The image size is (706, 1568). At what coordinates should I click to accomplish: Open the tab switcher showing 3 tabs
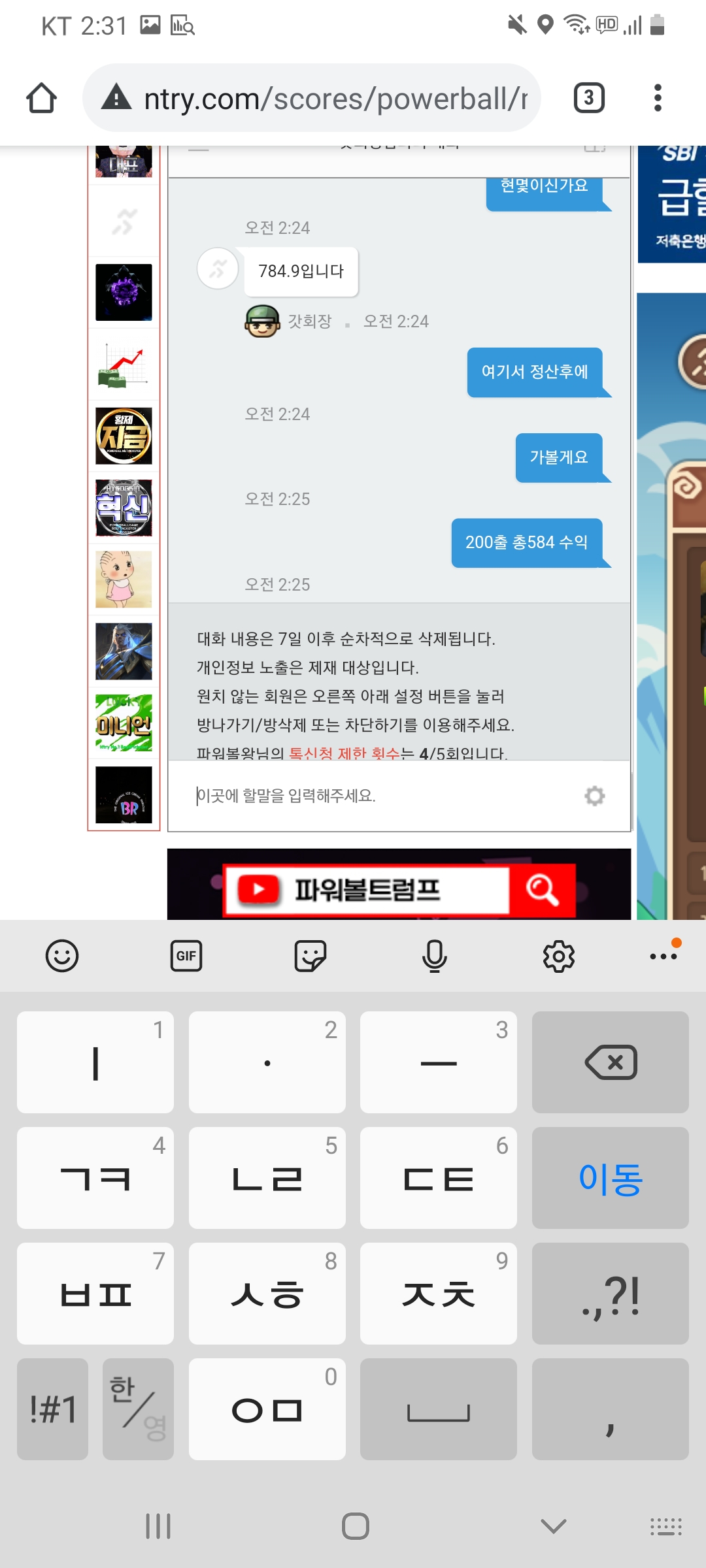tap(588, 98)
